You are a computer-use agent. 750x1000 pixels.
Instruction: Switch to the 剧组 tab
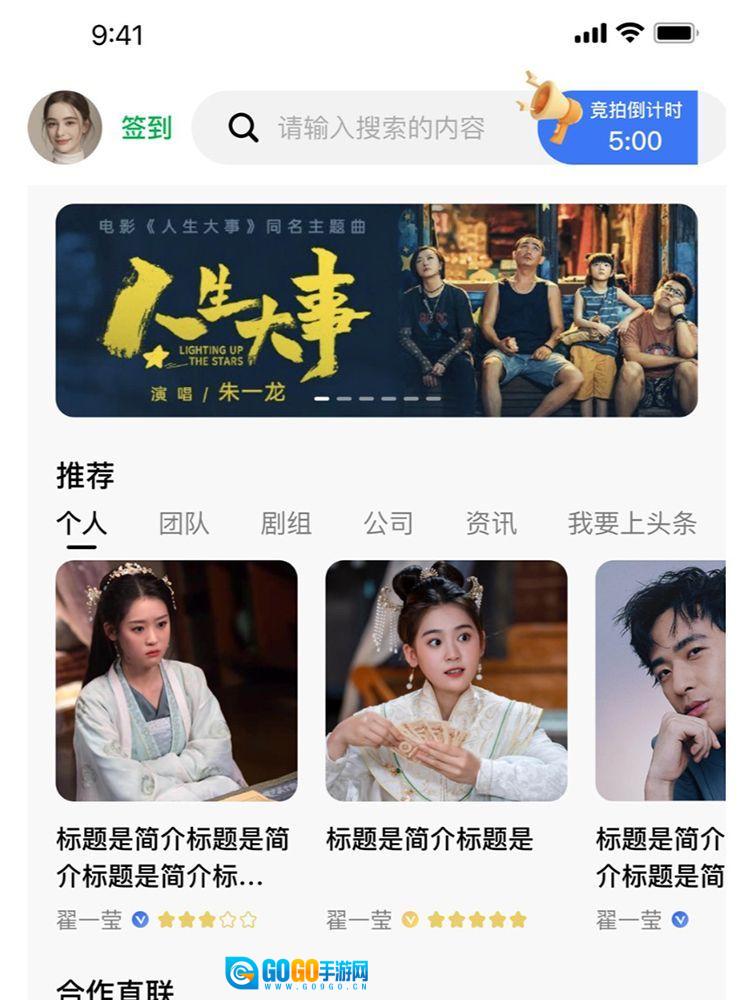point(286,523)
